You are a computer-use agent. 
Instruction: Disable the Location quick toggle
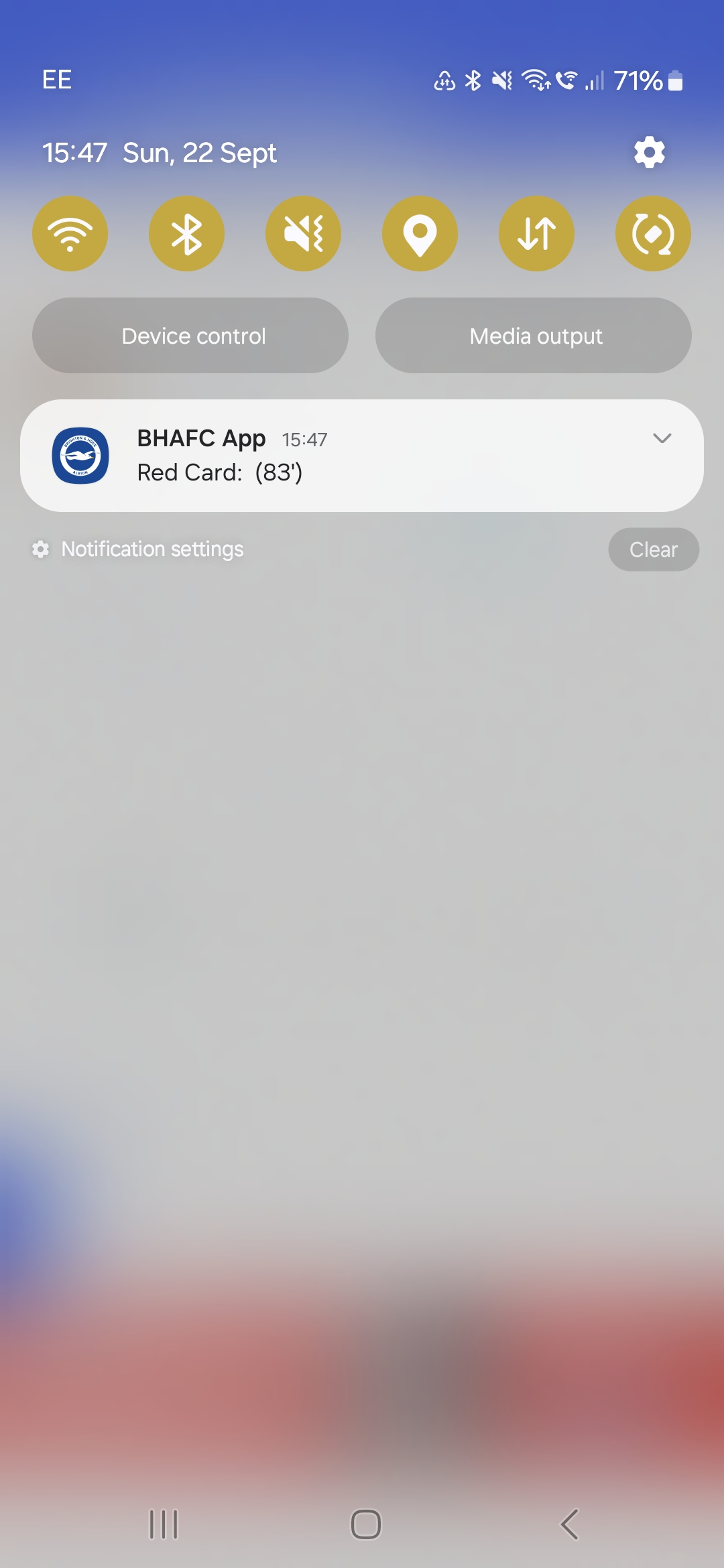pos(420,234)
